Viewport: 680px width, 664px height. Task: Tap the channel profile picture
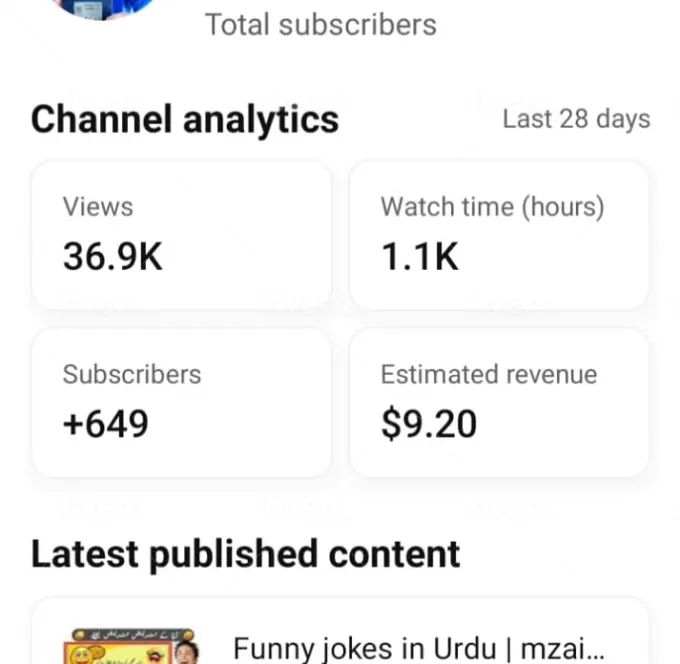pyautogui.click(x=103, y=8)
